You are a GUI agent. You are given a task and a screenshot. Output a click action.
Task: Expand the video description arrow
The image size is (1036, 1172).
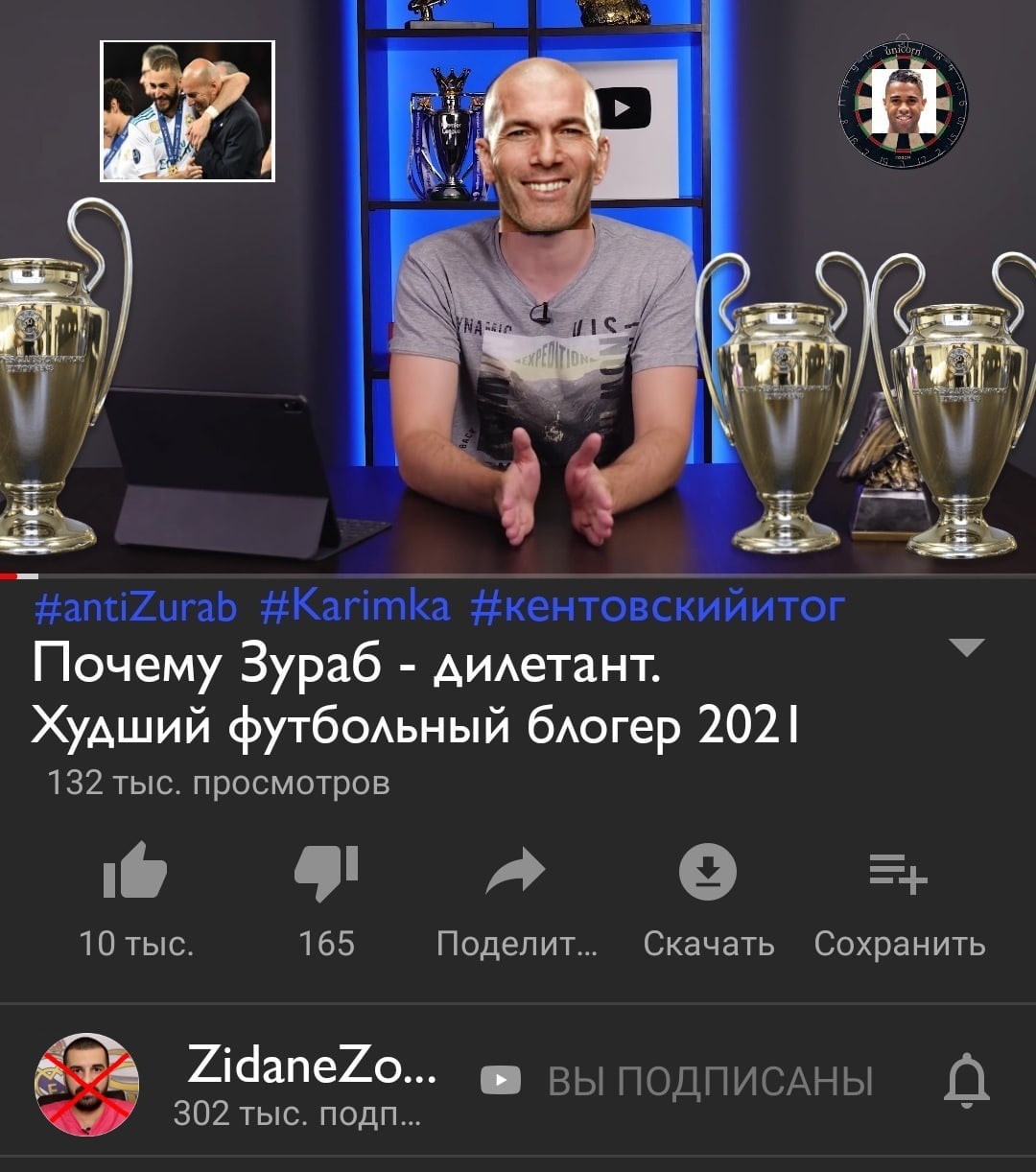(967, 647)
